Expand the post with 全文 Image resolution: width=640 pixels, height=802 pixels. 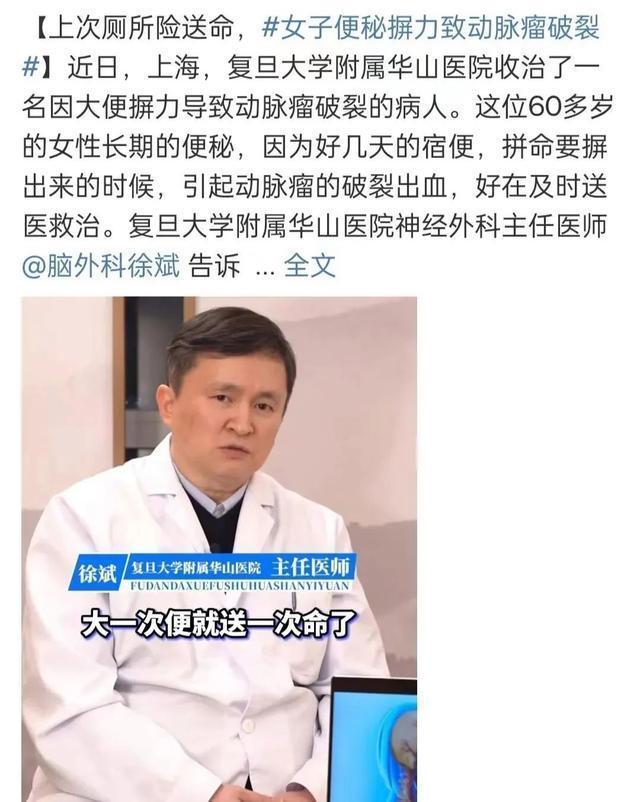[x=310, y=266]
